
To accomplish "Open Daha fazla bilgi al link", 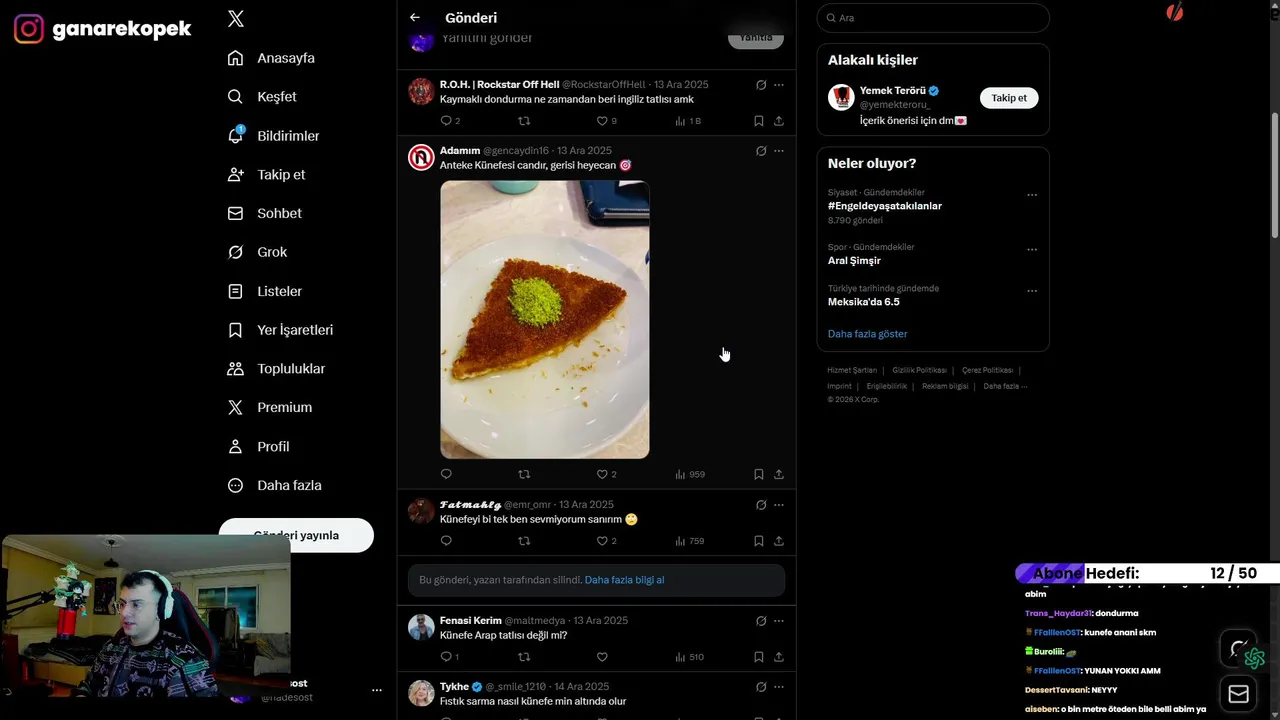I will click(624, 580).
